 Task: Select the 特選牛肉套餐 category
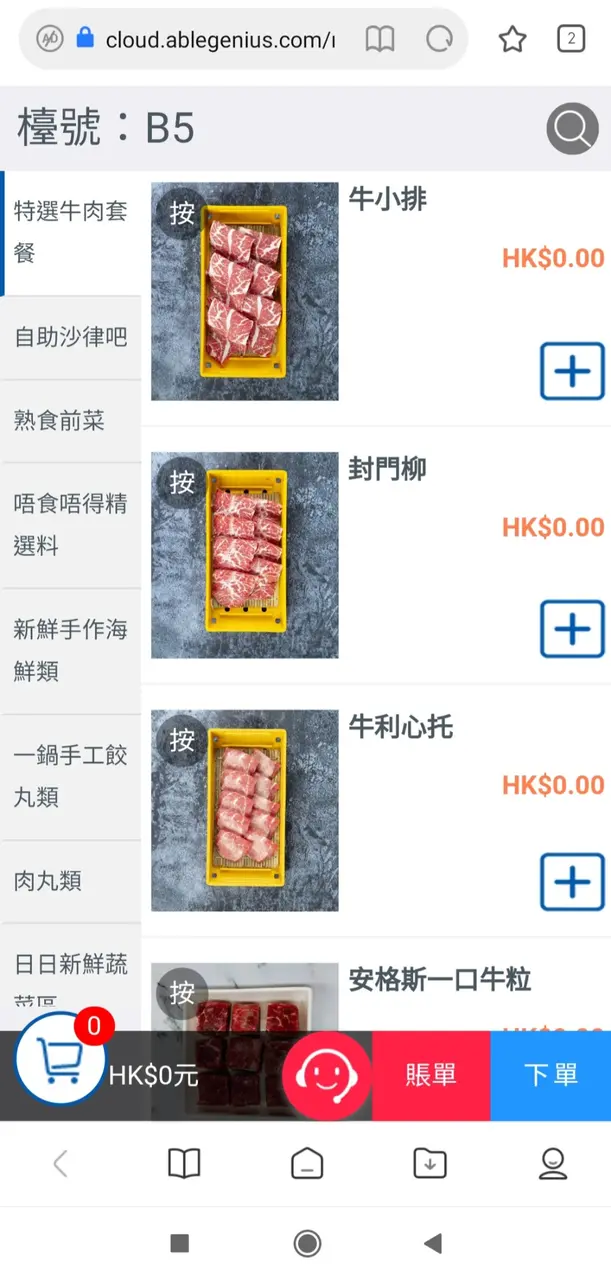tap(70, 233)
